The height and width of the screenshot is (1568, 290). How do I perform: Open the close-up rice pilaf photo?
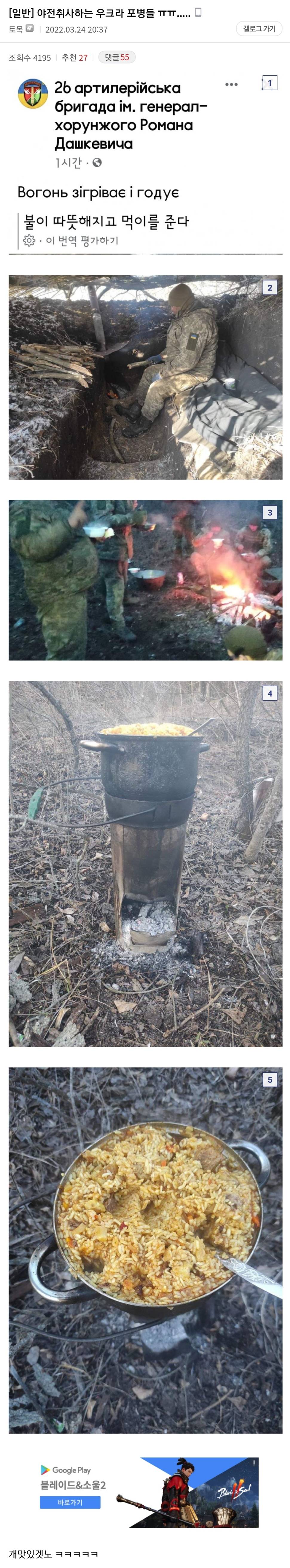click(145, 1249)
